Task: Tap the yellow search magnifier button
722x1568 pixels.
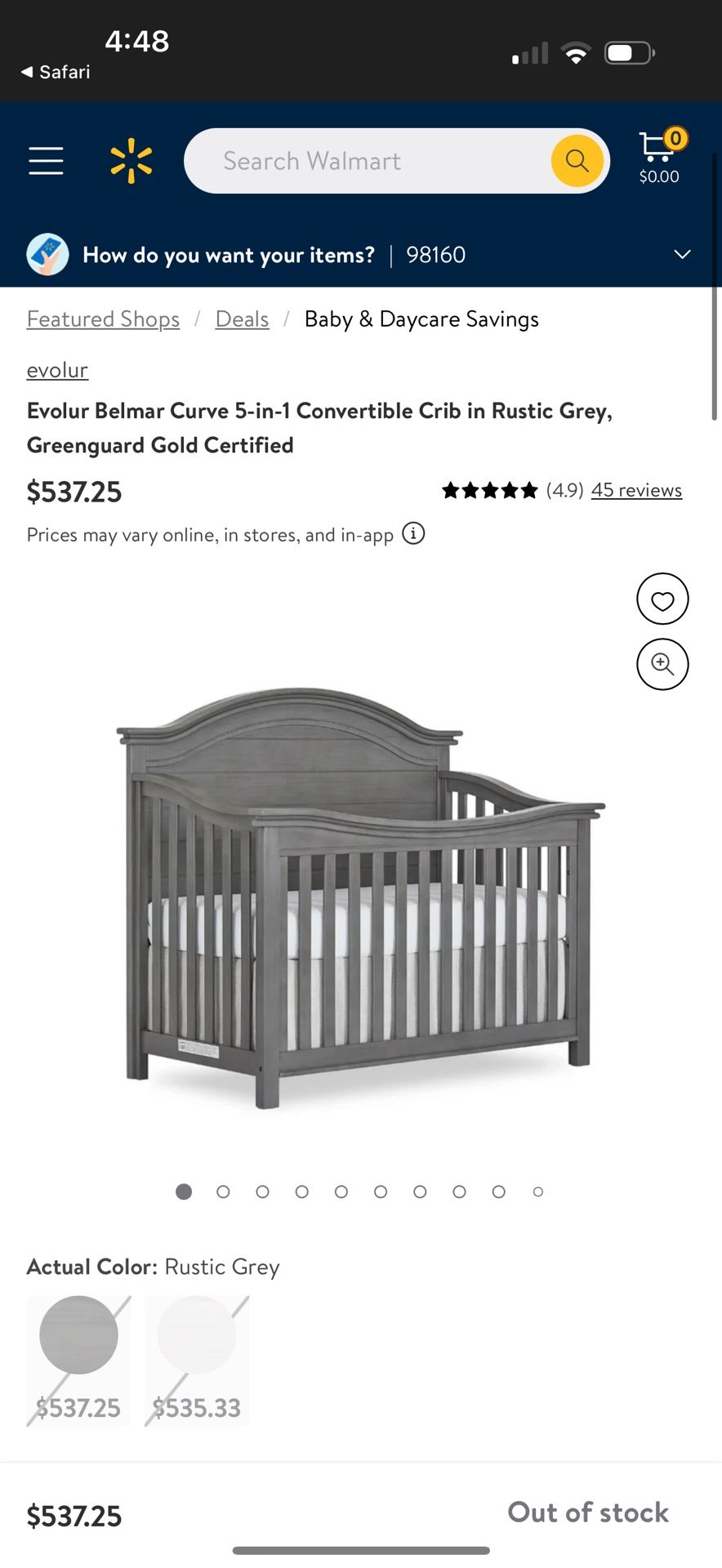Action: click(577, 161)
